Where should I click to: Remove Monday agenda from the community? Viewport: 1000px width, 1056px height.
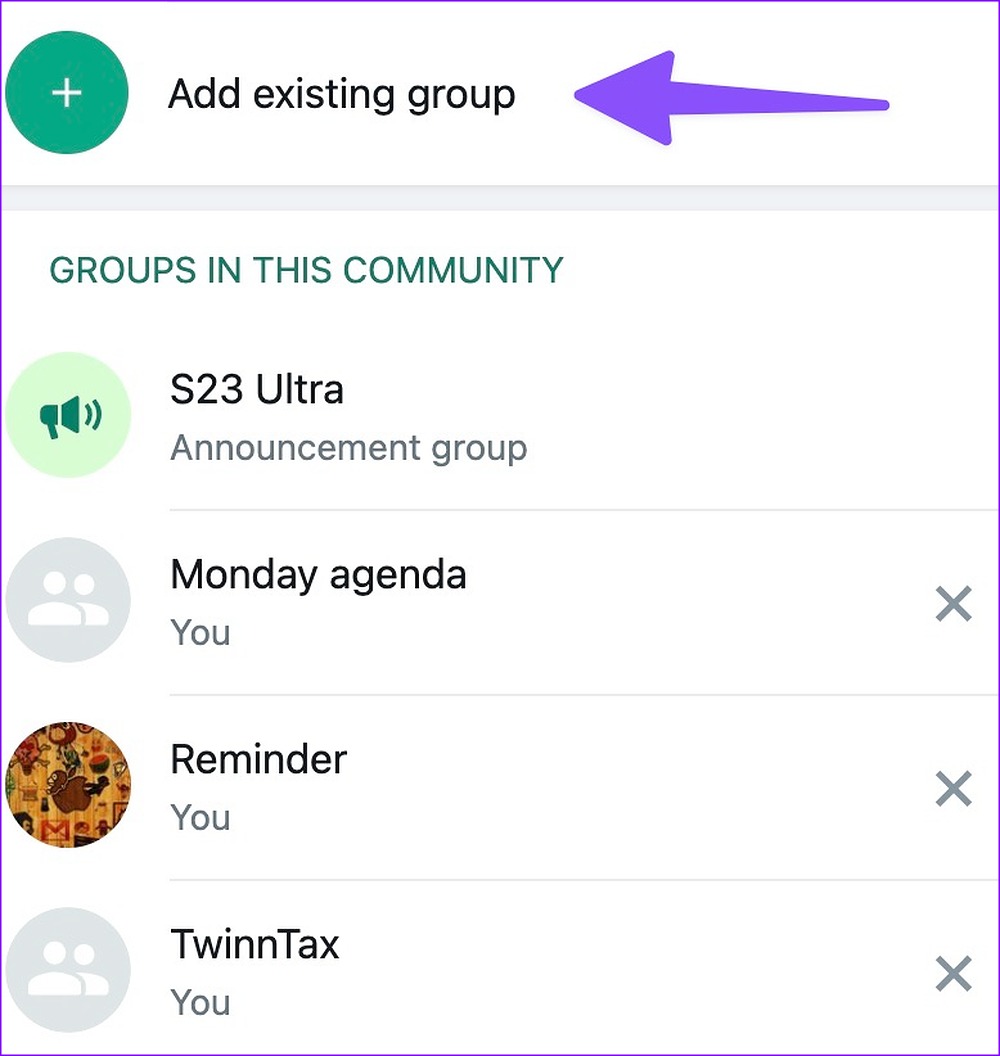coord(953,603)
